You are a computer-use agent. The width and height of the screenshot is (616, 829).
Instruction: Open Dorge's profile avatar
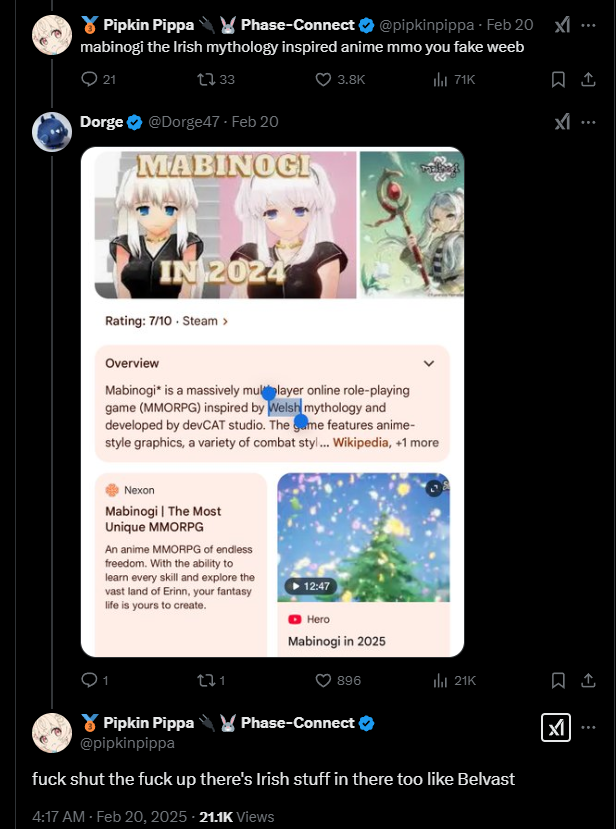tap(52, 132)
